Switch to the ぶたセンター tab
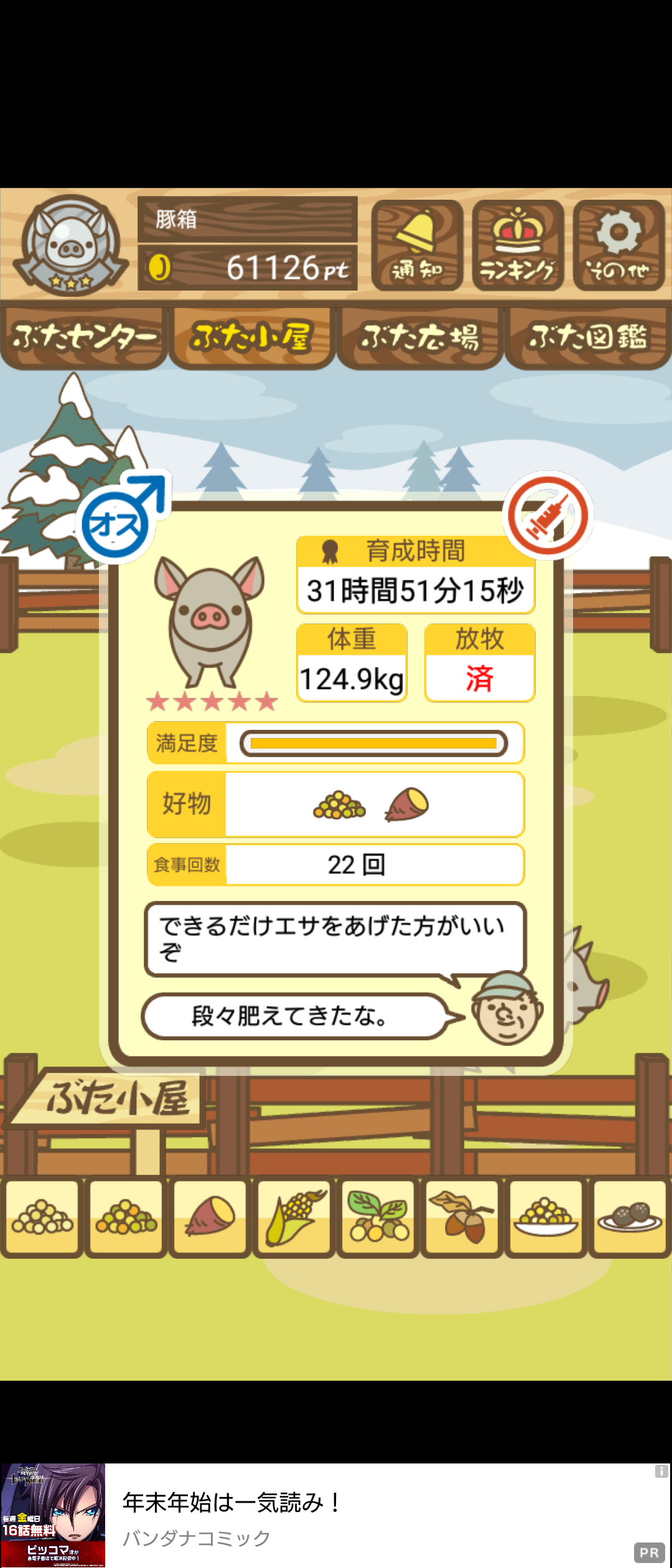 pos(84,338)
